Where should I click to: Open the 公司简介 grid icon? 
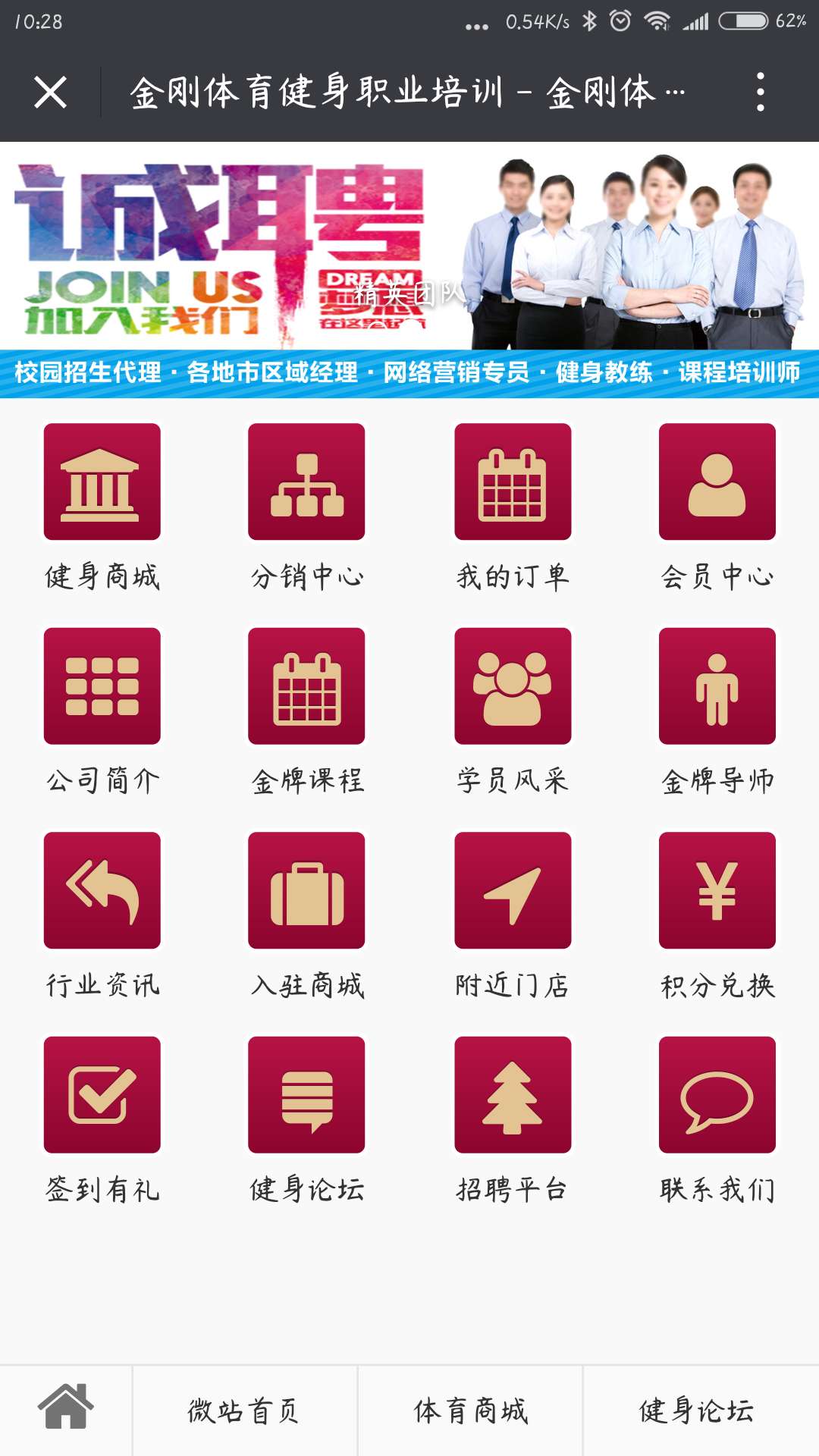[102, 686]
